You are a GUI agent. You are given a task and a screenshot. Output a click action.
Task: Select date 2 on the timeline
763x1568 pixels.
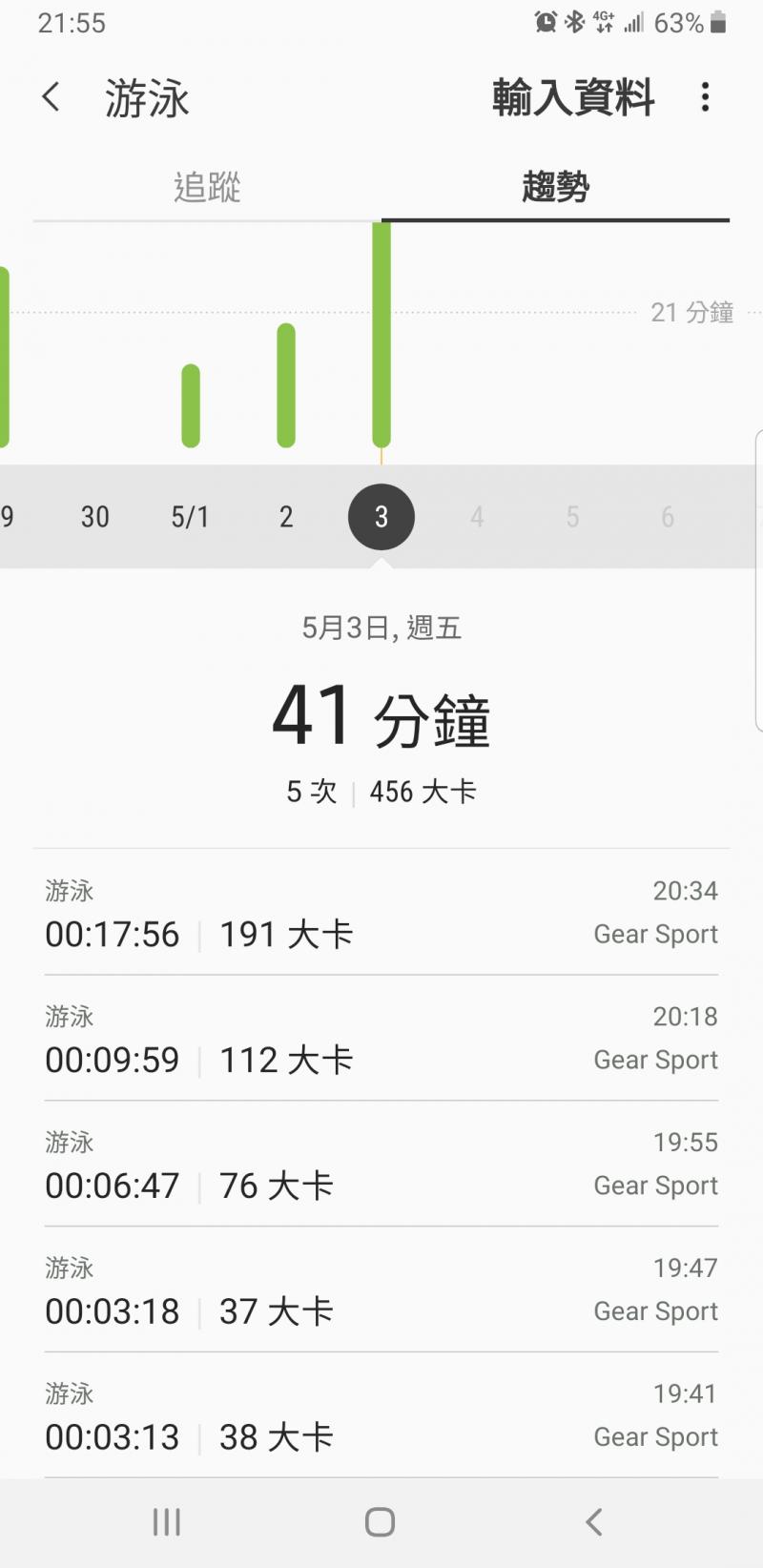click(286, 517)
